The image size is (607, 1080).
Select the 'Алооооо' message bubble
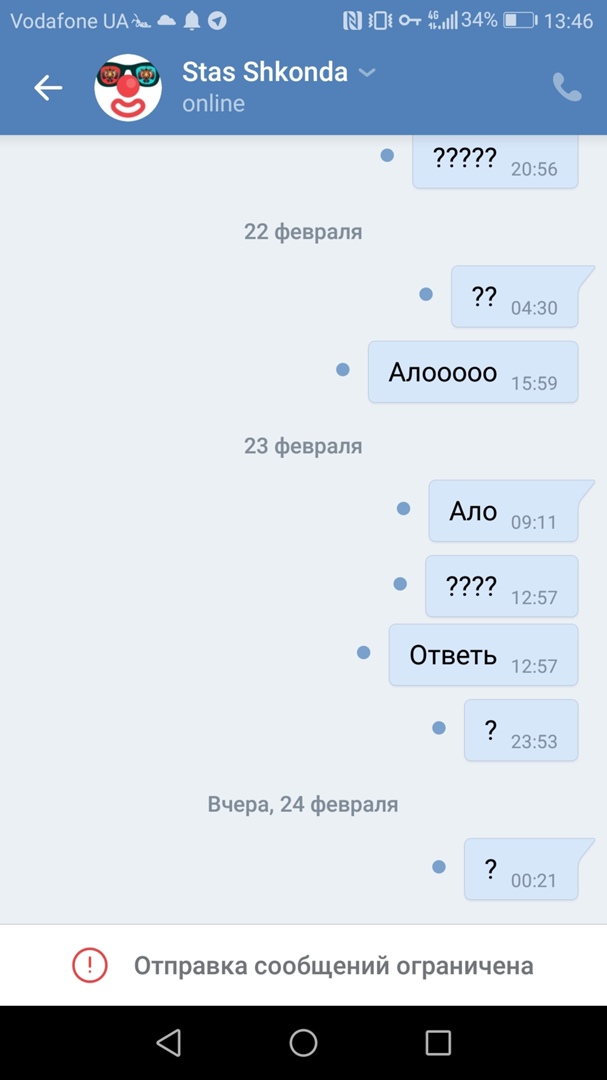coord(472,372)
